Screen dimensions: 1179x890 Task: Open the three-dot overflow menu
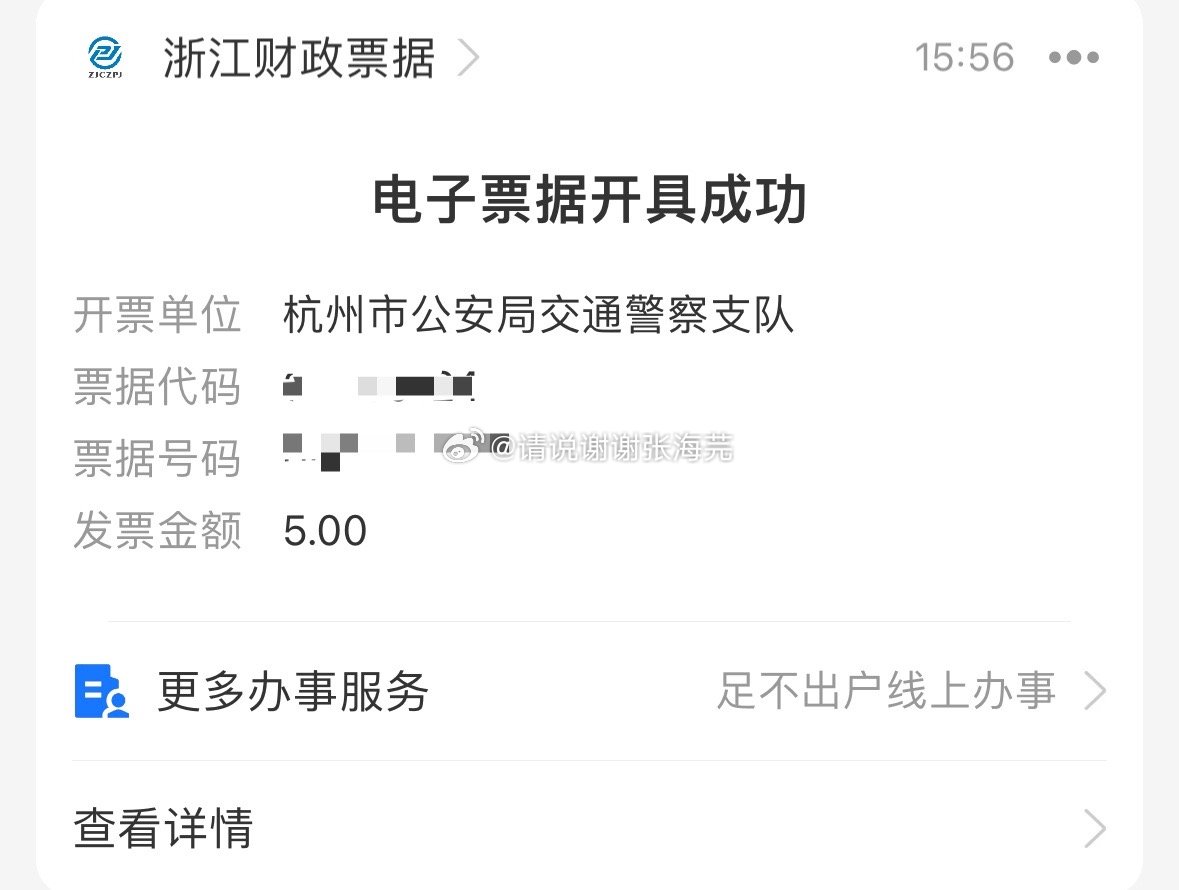(1074, 58)
